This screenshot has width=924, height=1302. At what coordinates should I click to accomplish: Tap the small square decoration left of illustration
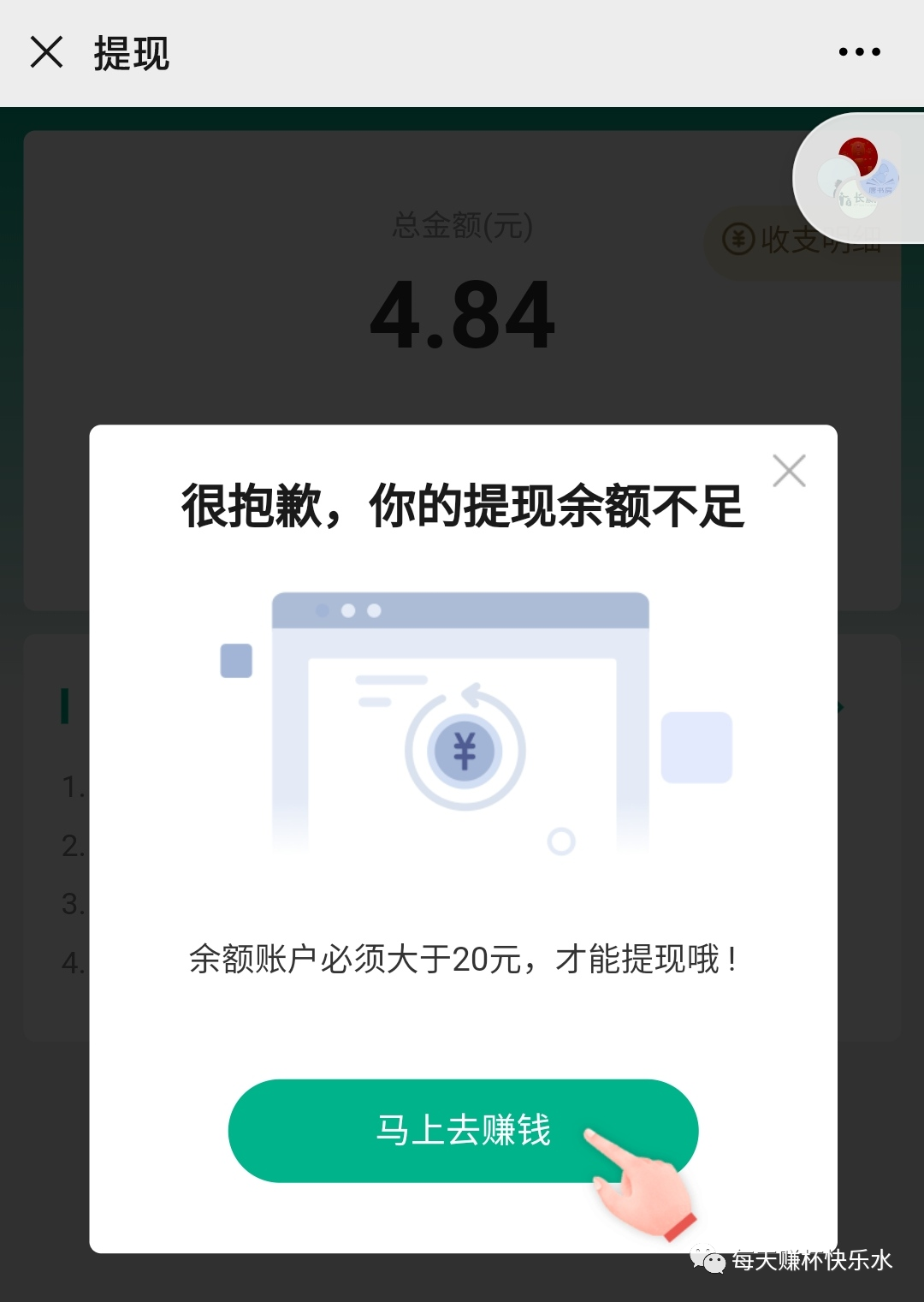235,659
